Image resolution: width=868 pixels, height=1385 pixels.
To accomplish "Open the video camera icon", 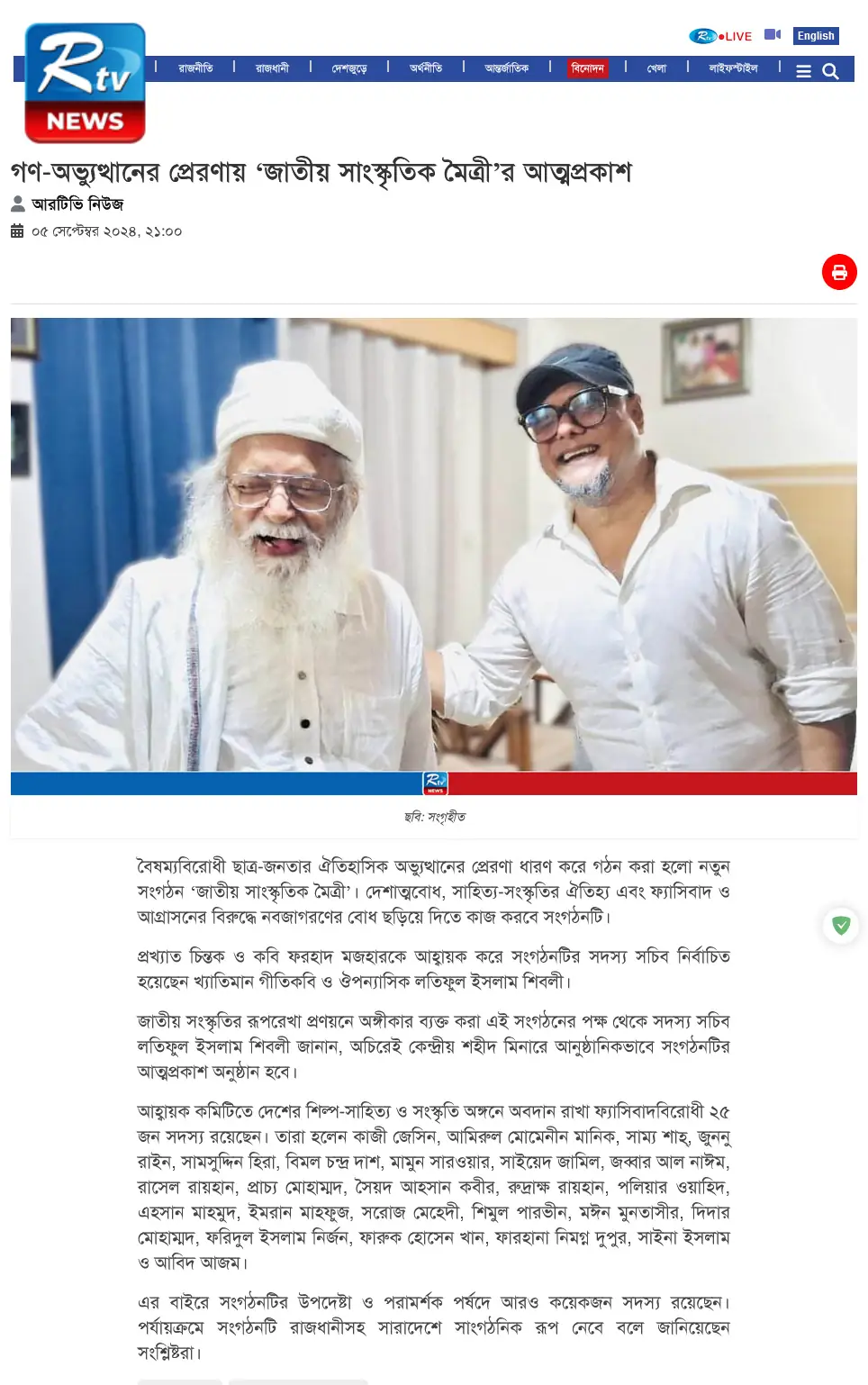I will coord(773,35).
